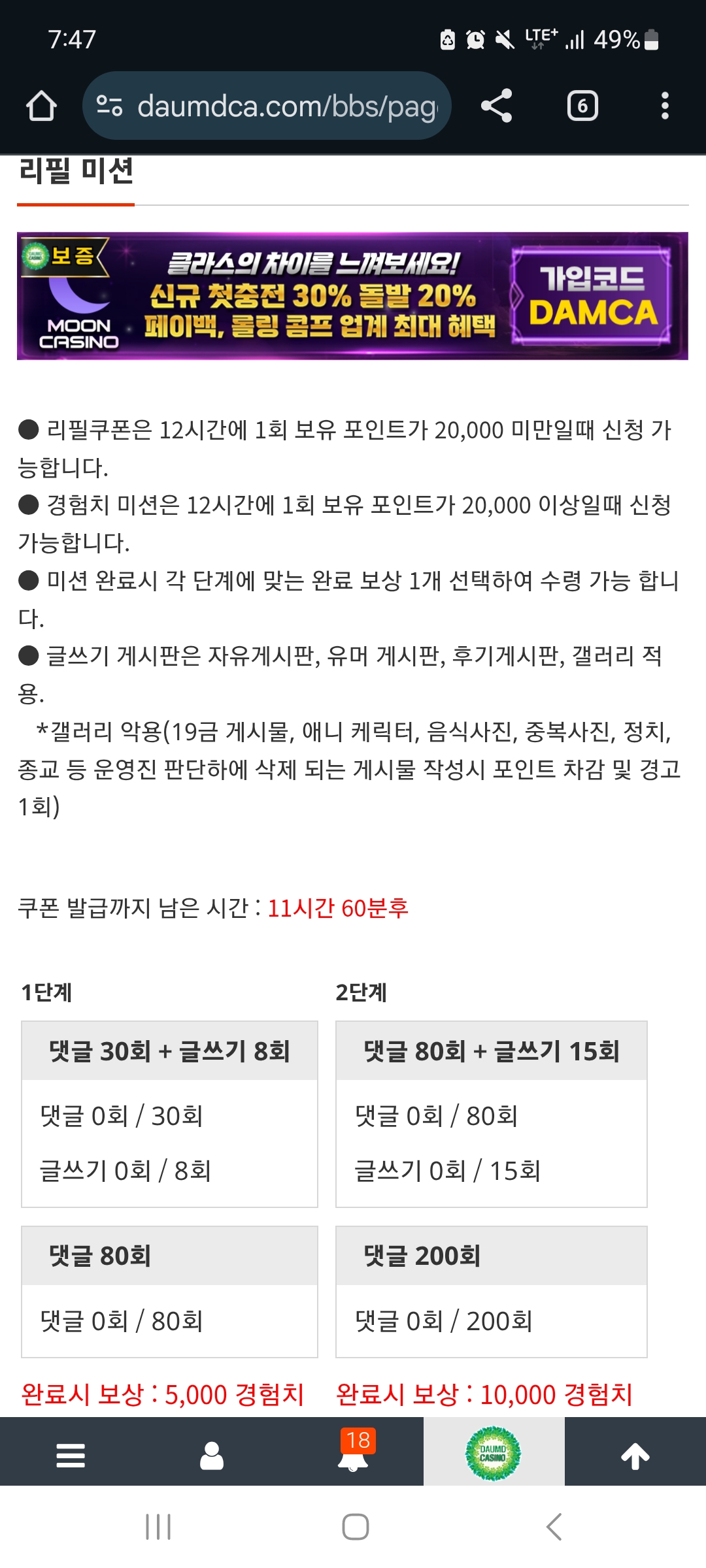Screen dimensions: 706x1568
Task: Go back with the system back button
Action: coord(554,1527)
